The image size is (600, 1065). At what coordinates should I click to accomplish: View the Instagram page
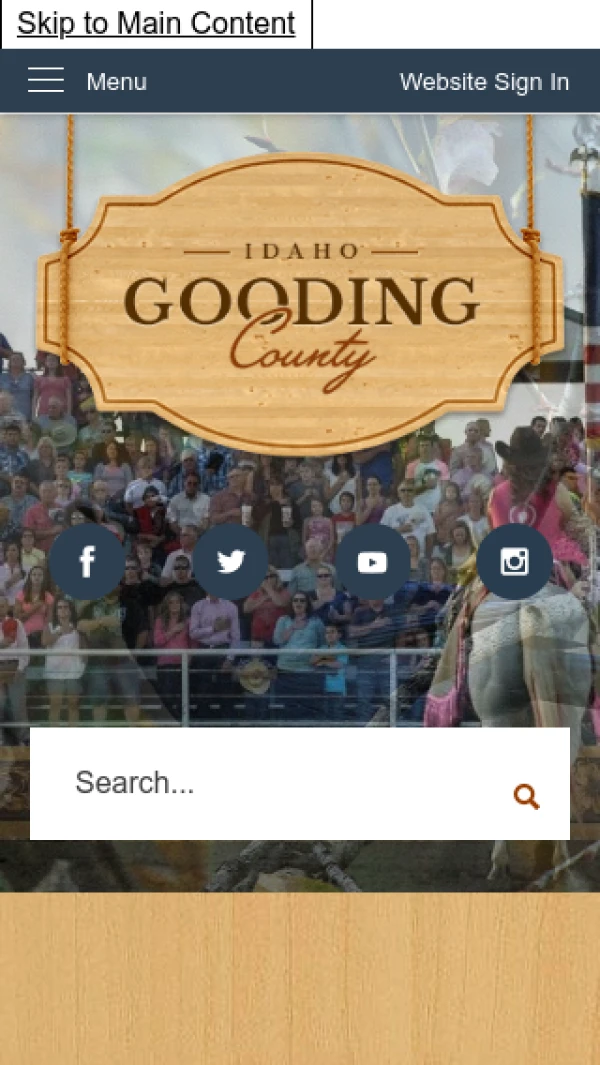click(514, 562)
